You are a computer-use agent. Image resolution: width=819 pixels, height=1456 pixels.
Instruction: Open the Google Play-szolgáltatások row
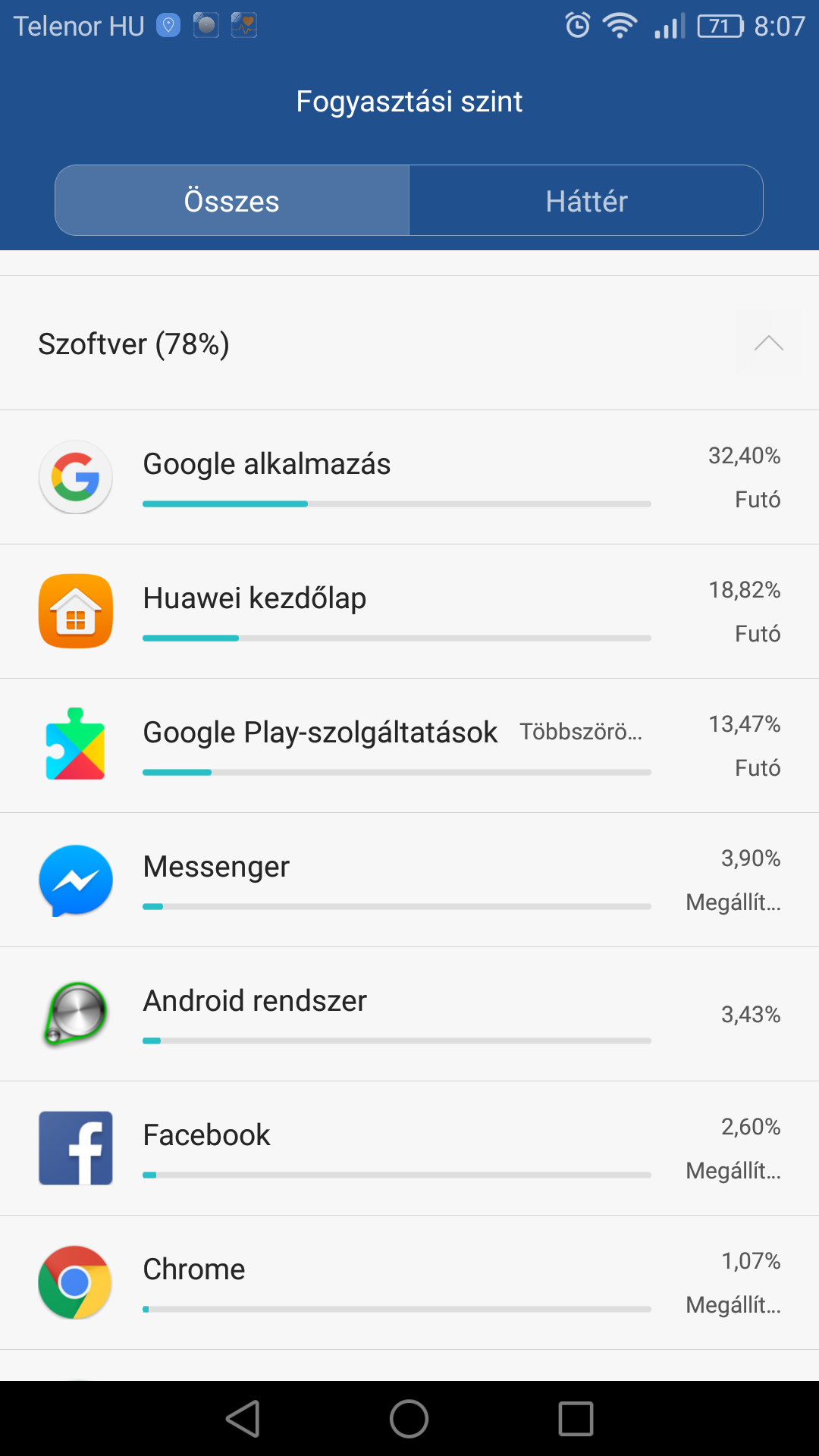point(409,745)
